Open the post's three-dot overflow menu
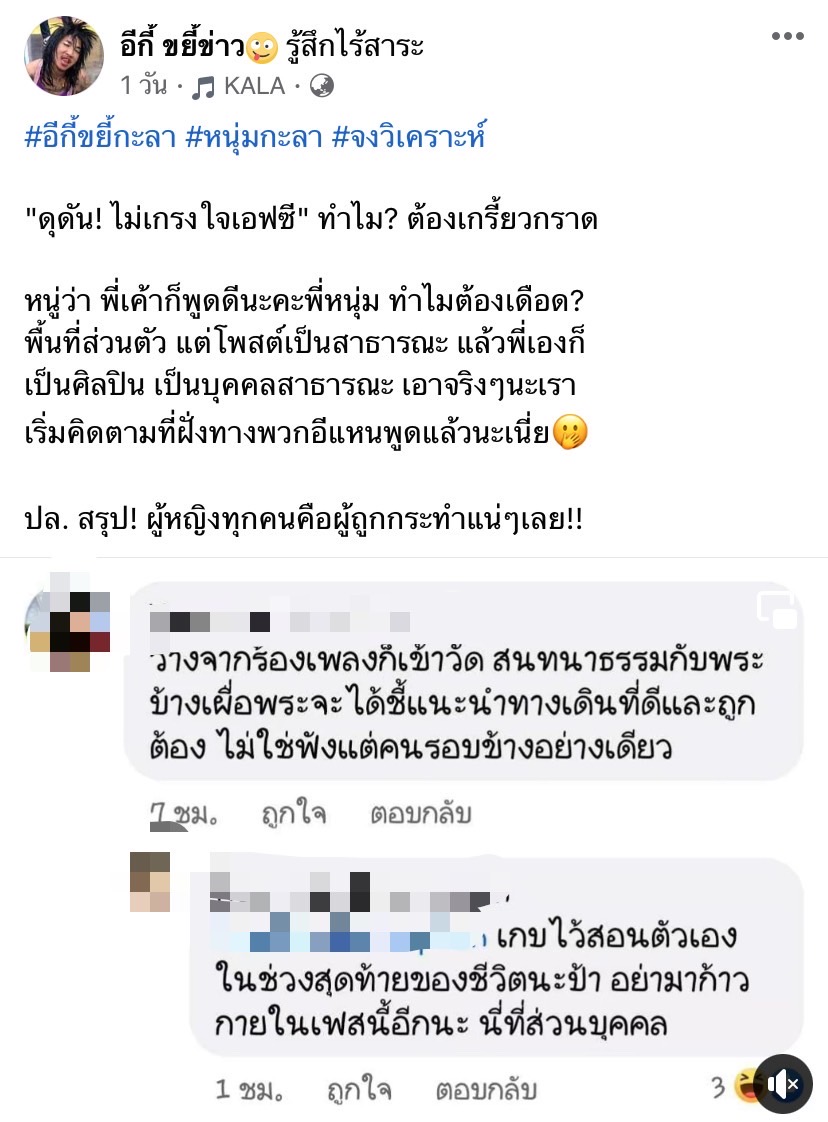Screen dimensions: 828x1122 [x=787, y=38]
